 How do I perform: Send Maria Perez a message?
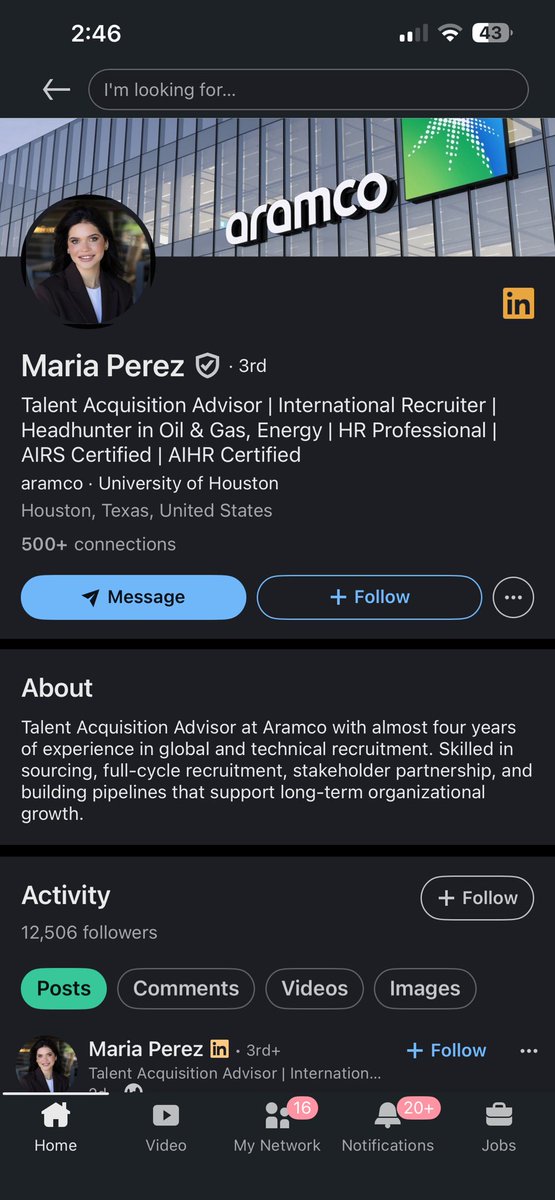coord(133,597)
